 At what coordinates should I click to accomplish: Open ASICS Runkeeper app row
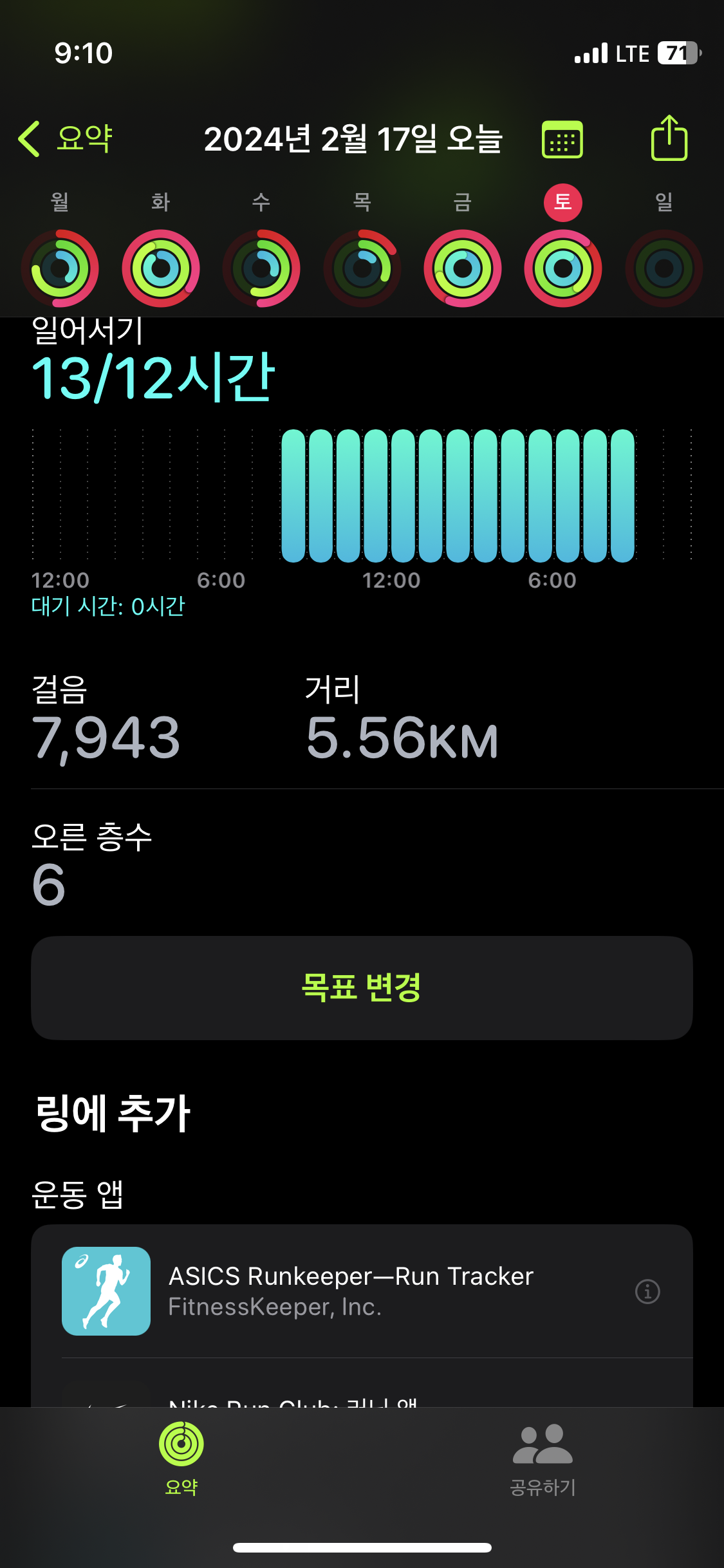point(351,1291)
